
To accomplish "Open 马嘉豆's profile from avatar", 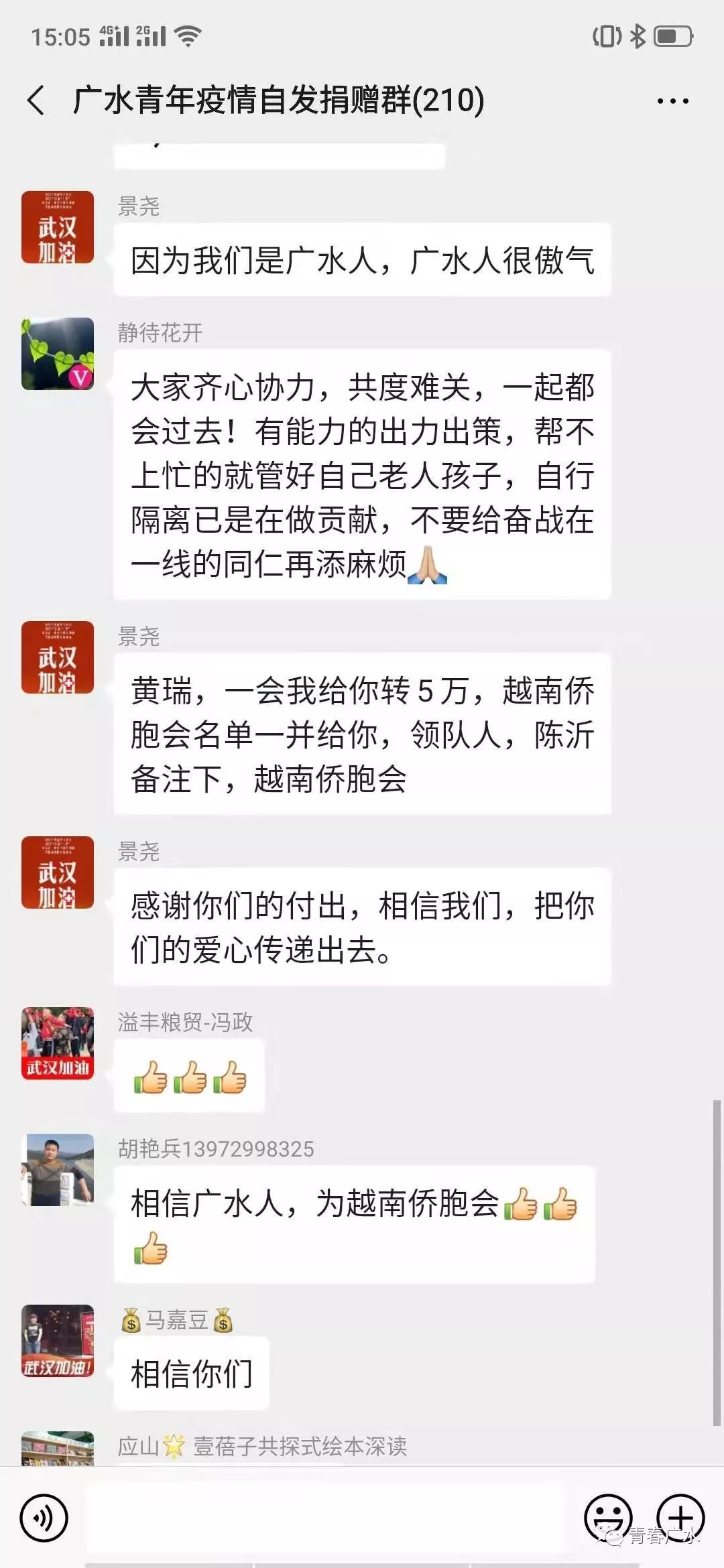I will point(58,1341).
